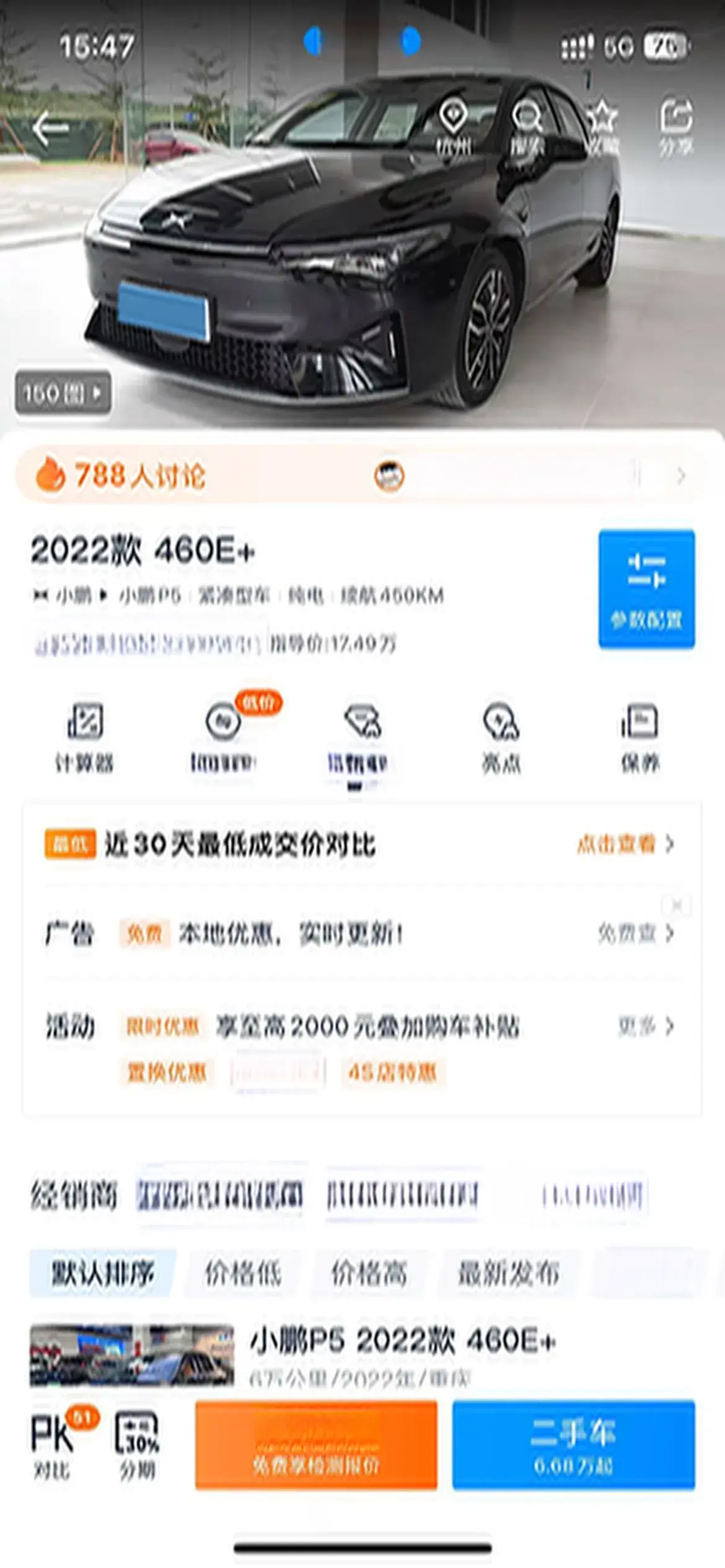Tap 点击查看 for the 30-day lowest price
The height and width of the screenshot is (1568, 725).
(625, 844)
